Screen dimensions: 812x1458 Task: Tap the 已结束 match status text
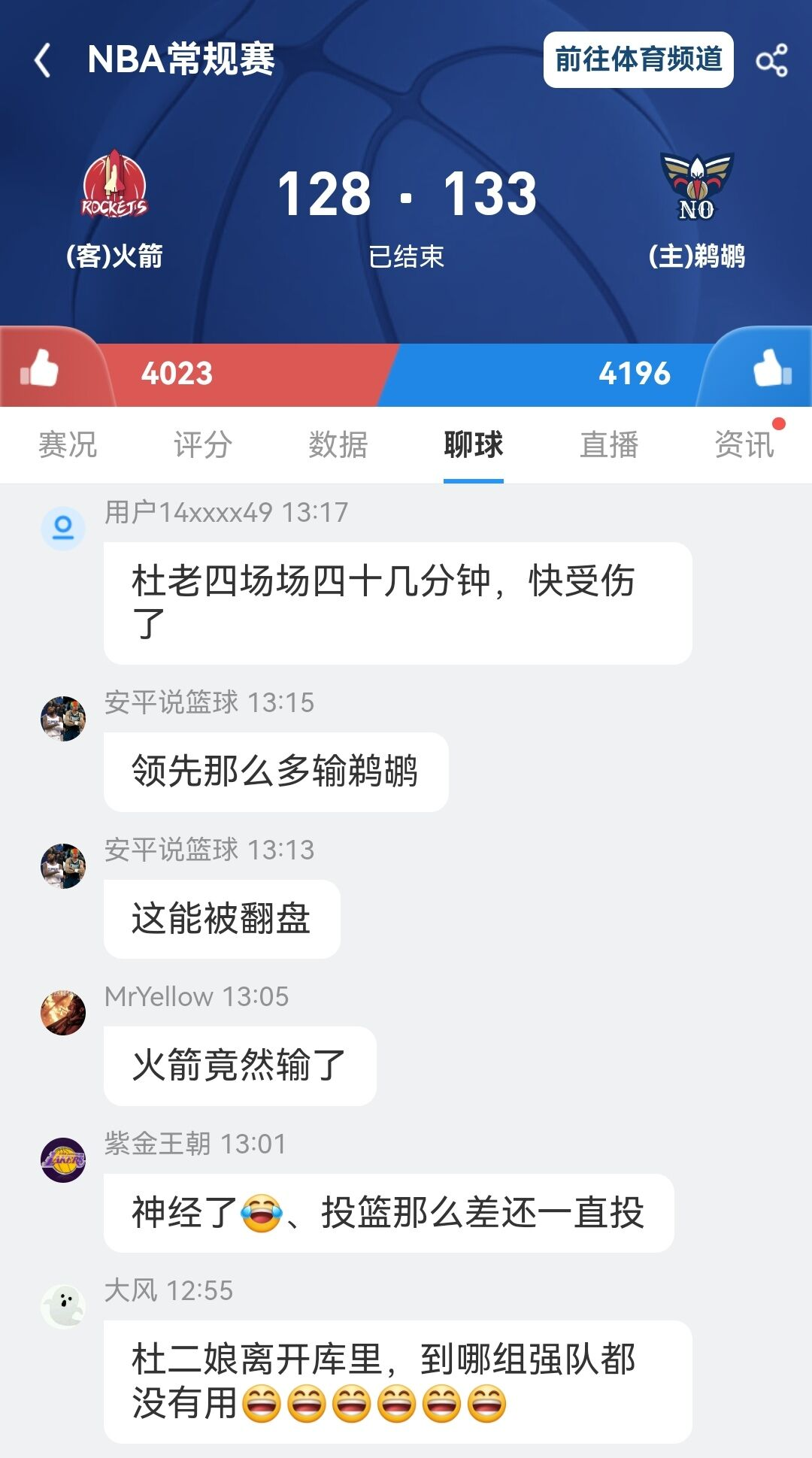(406, 256)
